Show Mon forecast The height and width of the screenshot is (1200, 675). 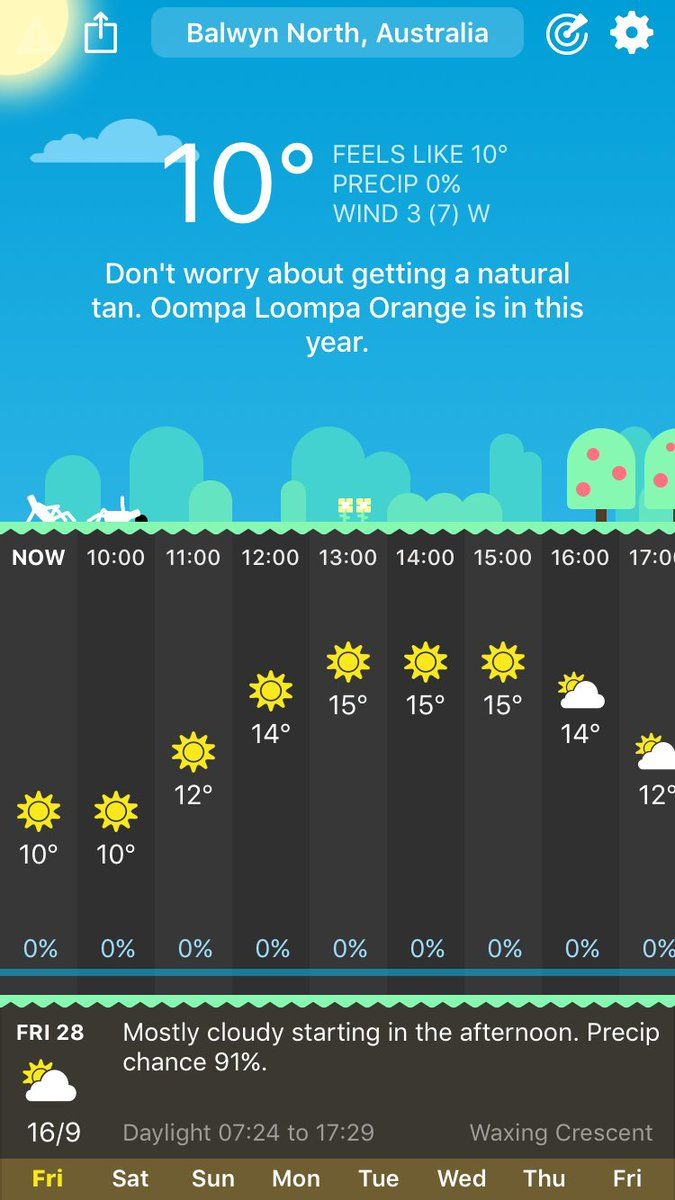tap(296, 1178)
